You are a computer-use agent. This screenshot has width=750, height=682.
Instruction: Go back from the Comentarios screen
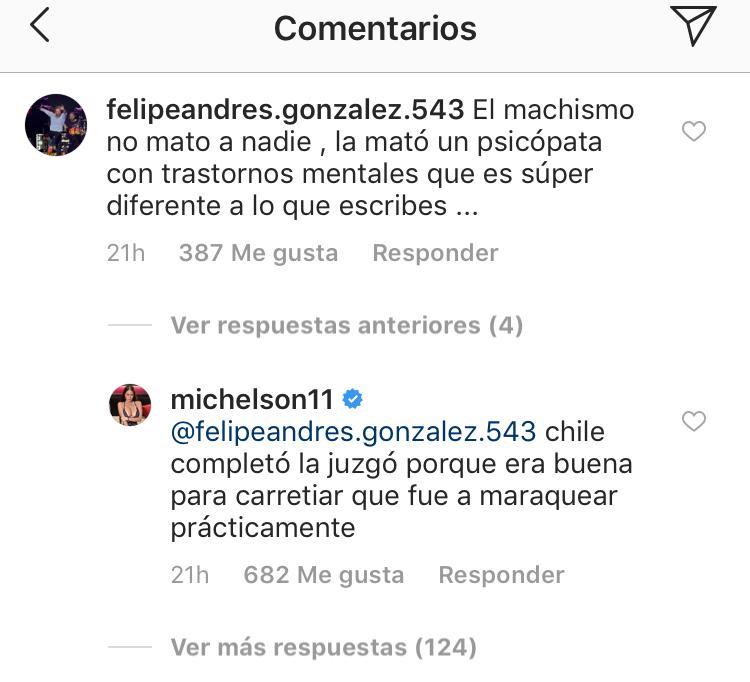coord(40,27)
